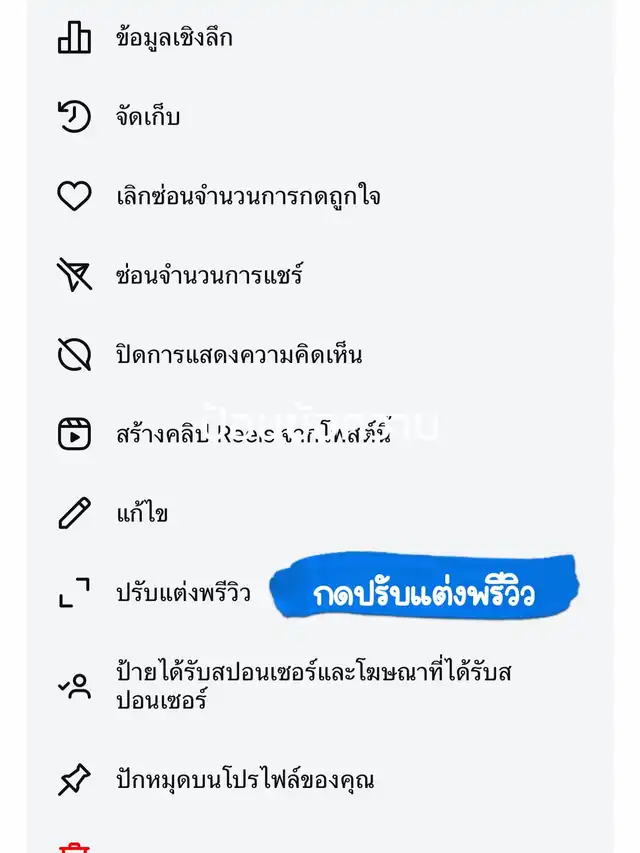This screenshot has width=640, height=853.
Task: Create a Reels clip from this post
Action: point(250,434)
